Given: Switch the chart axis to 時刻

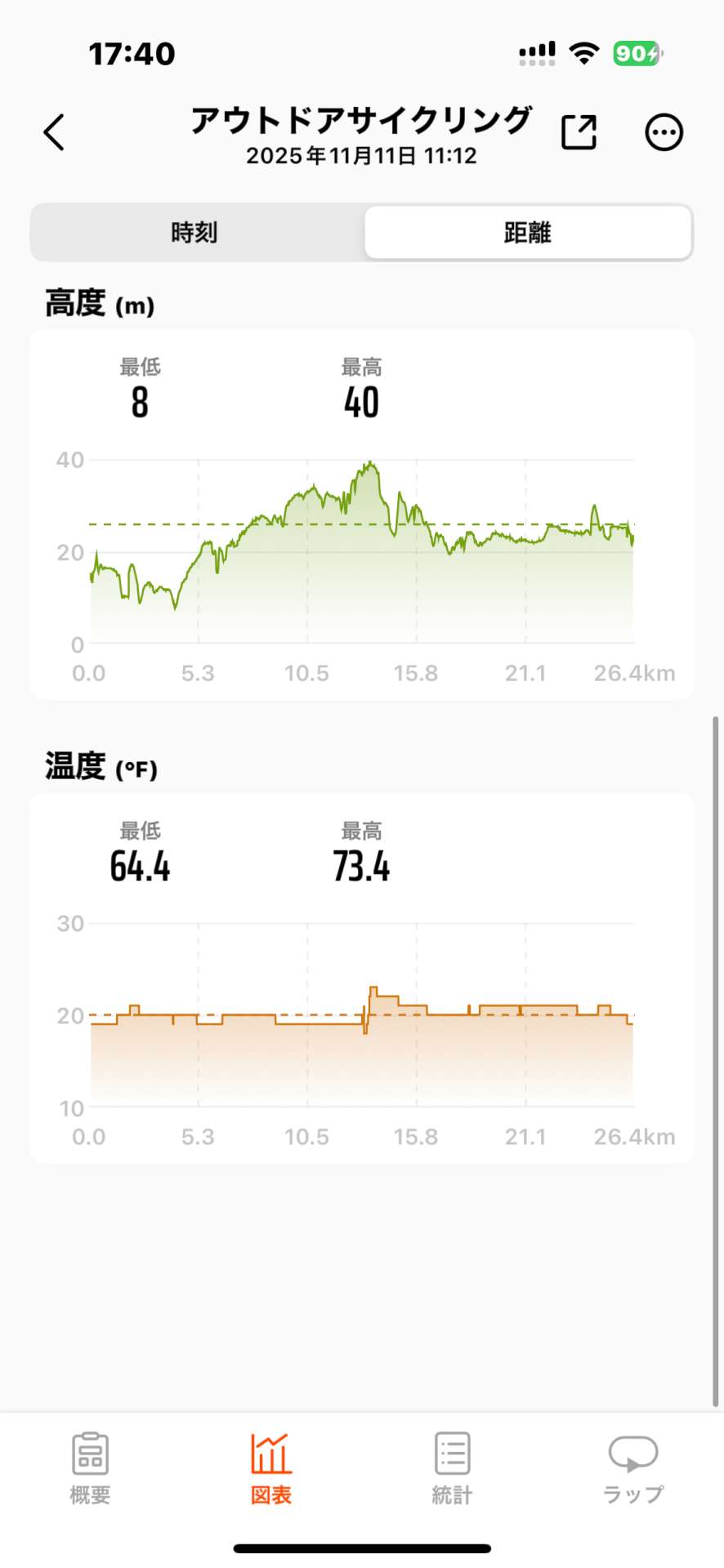Looking at the screenshot, I should point(194,233).
